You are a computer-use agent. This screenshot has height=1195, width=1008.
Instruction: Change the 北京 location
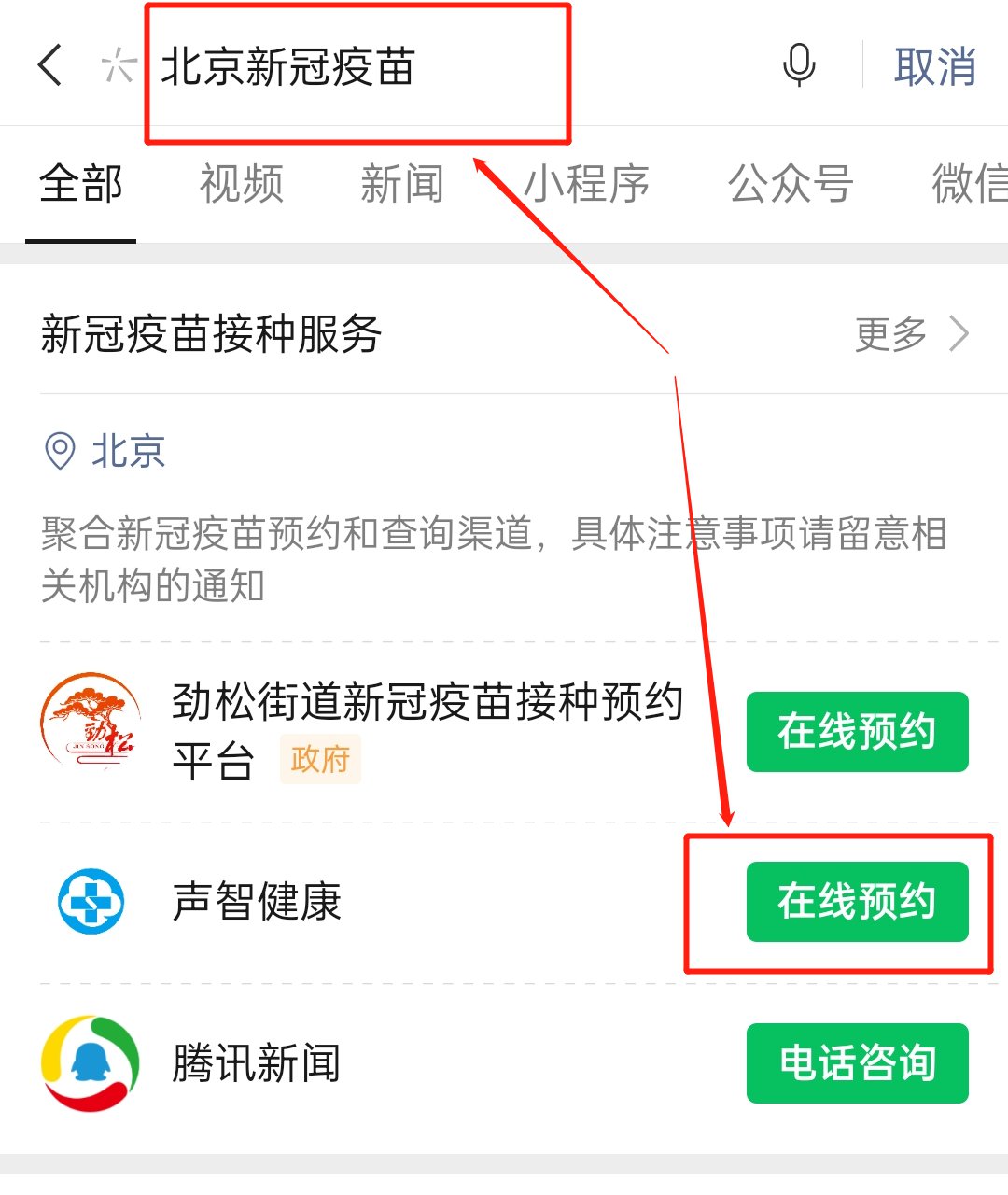click(x=105, y=452)
